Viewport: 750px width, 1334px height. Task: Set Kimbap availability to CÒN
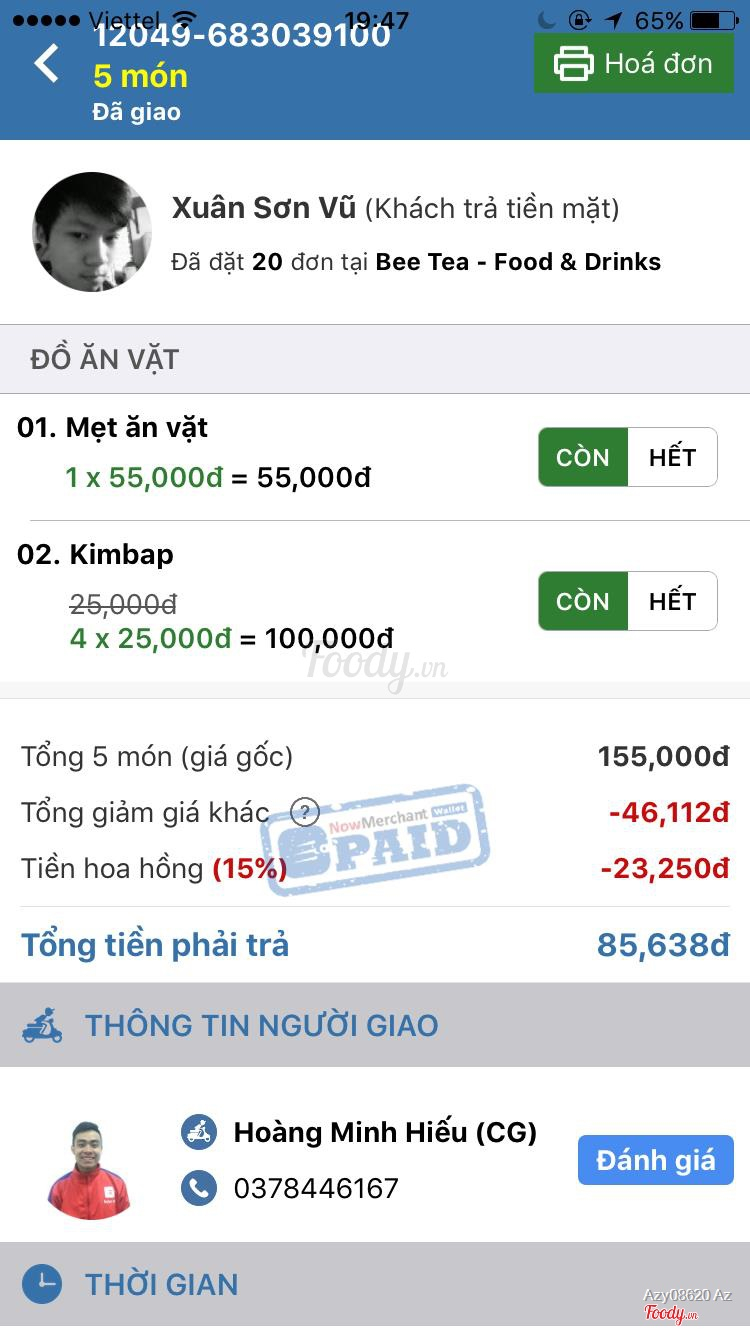tap(583, 601)
